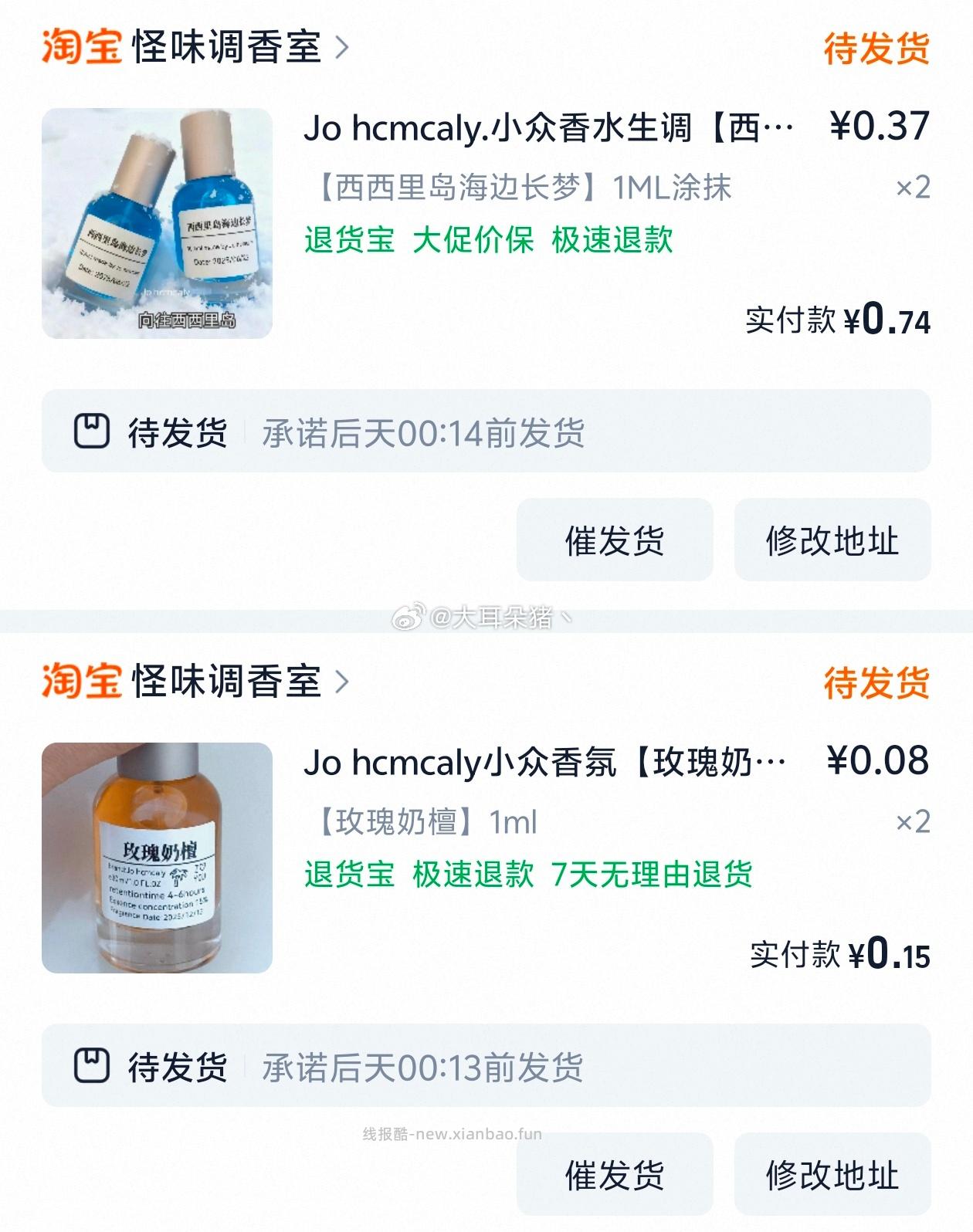Click the 大促价保 tag on the first order
The image size is (973, 1232).
[474, 241]
